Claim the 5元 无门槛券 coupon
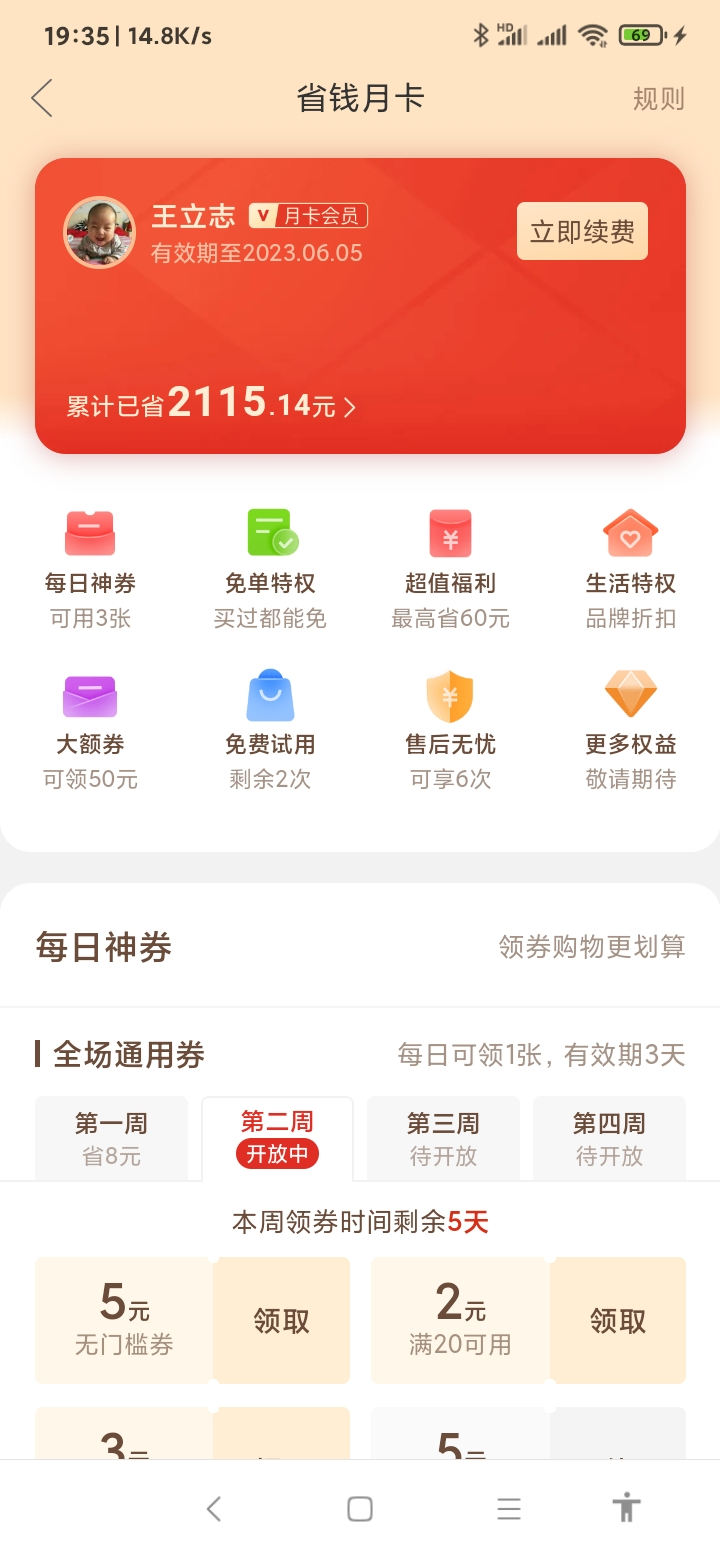This screenshot has height=1560, width=720. pyautogui.click(x=281, y=1321)
